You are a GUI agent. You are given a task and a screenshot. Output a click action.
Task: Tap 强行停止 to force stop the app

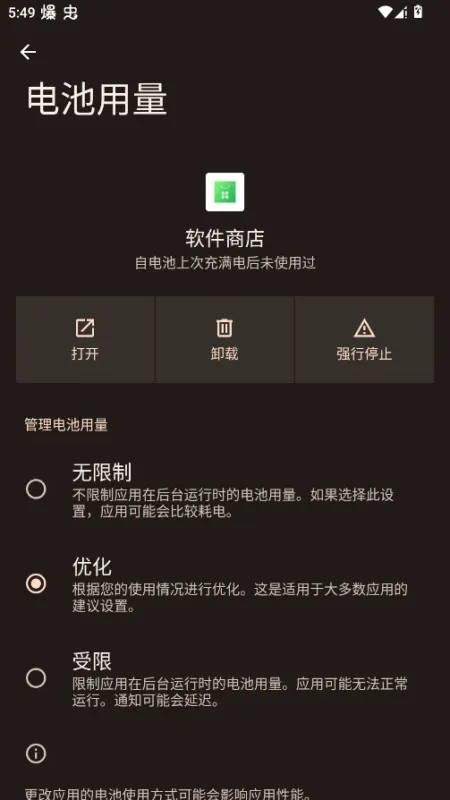(x=364, y=339)
